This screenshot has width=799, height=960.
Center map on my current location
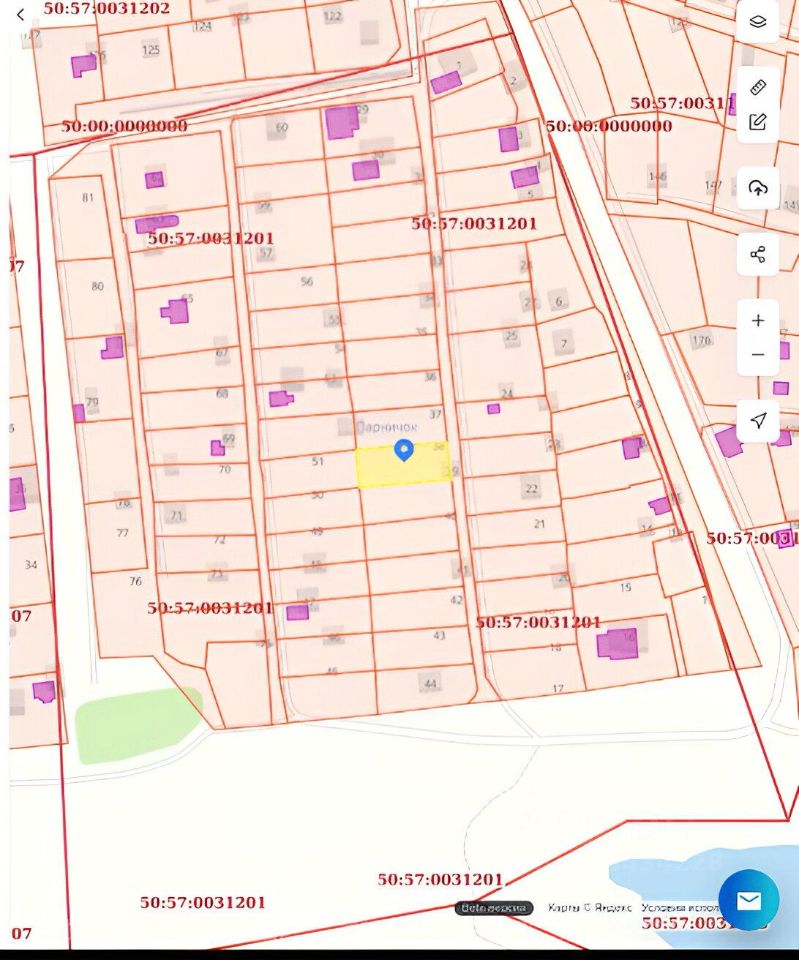[x=758, y=420]
